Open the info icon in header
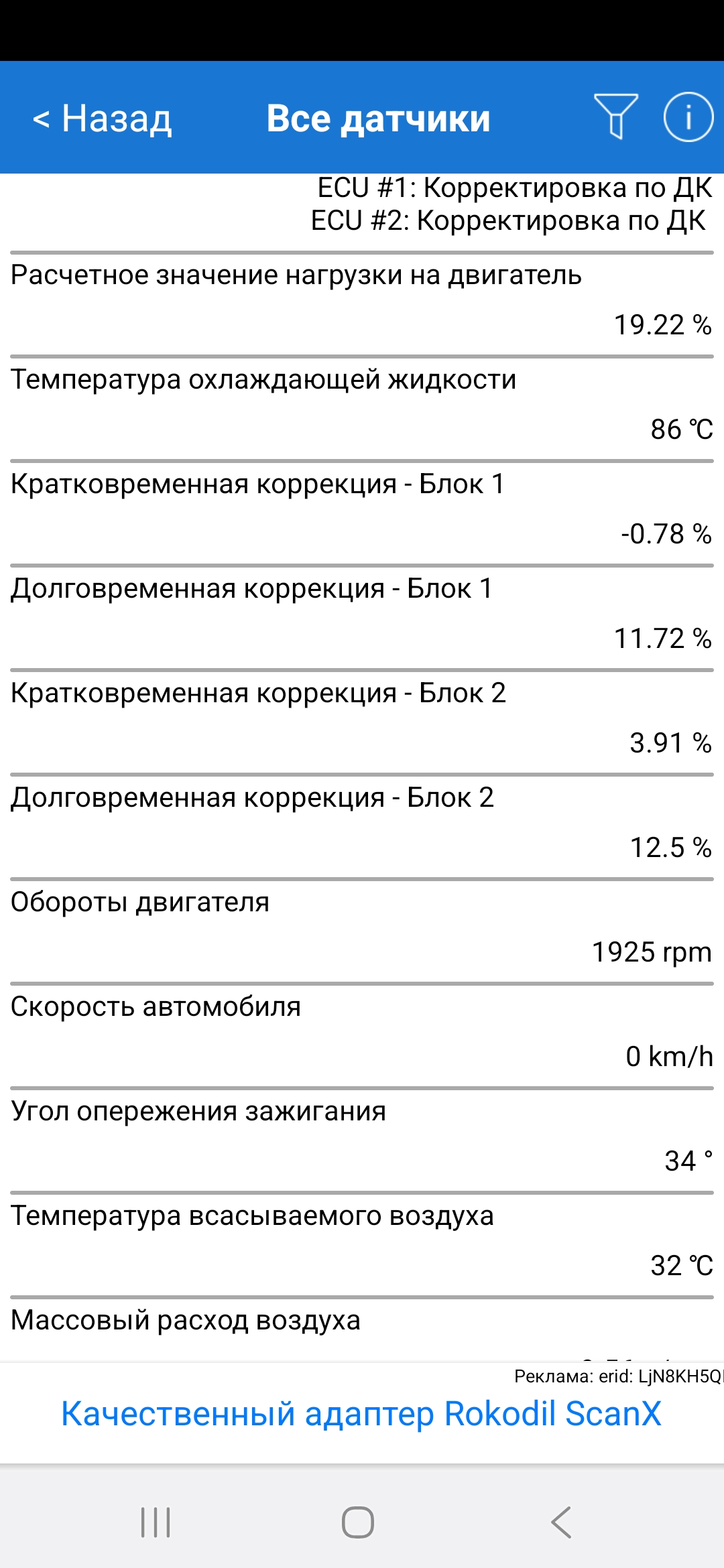The width and height of the screenshot is (724, 1568). point(688,117)
